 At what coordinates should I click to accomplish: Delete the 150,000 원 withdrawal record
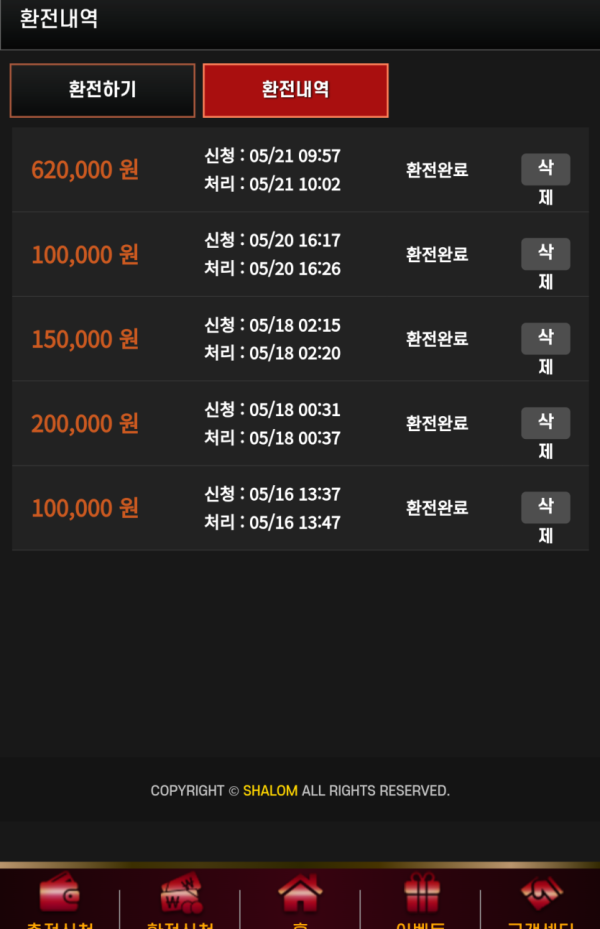tap(545, 339)
